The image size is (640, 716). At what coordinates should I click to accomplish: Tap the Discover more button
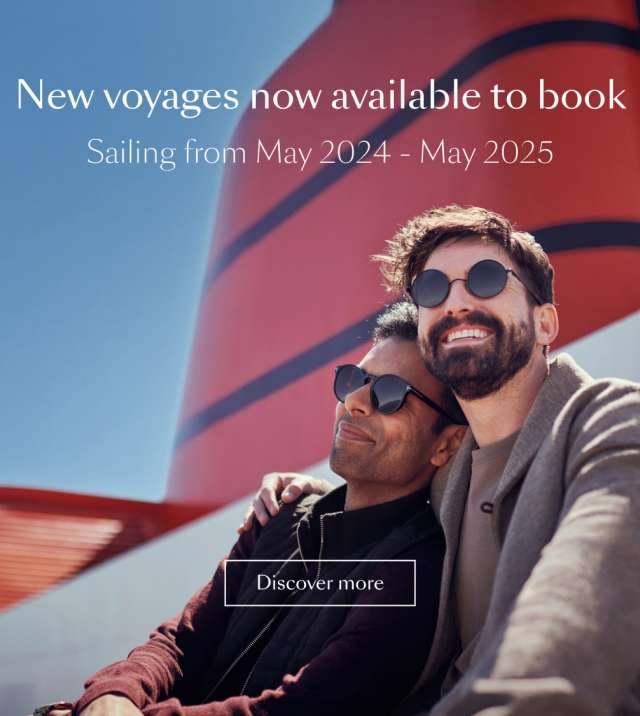pos(319,583)
